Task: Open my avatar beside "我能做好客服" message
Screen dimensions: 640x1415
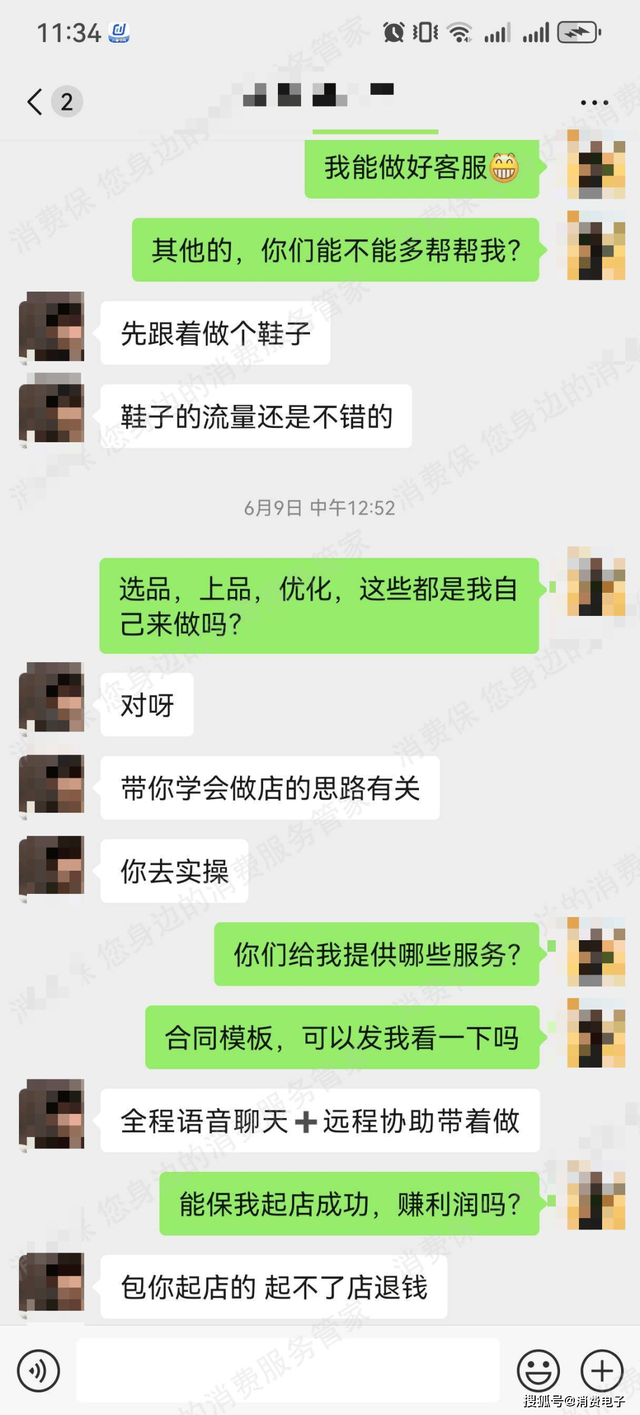Action: click(x=596, y=165)
